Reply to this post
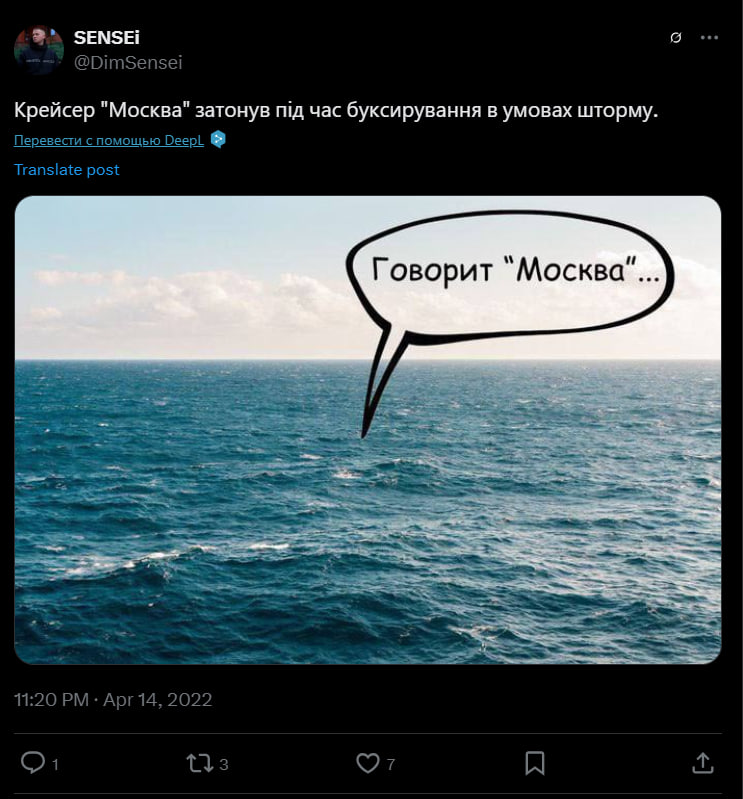The height and width of the screenshot is (799, 743). [33, 763]
